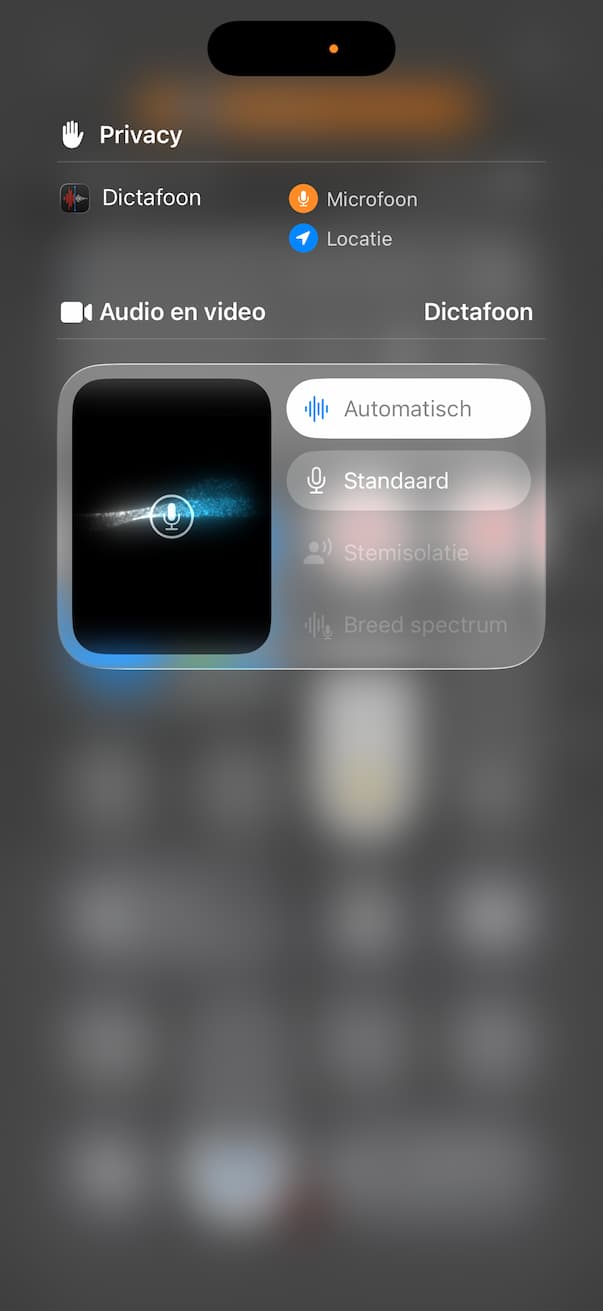603x1311 pixels.
Task: Select Breed spectrum microphone mode
Action: (x=408, y=625)
